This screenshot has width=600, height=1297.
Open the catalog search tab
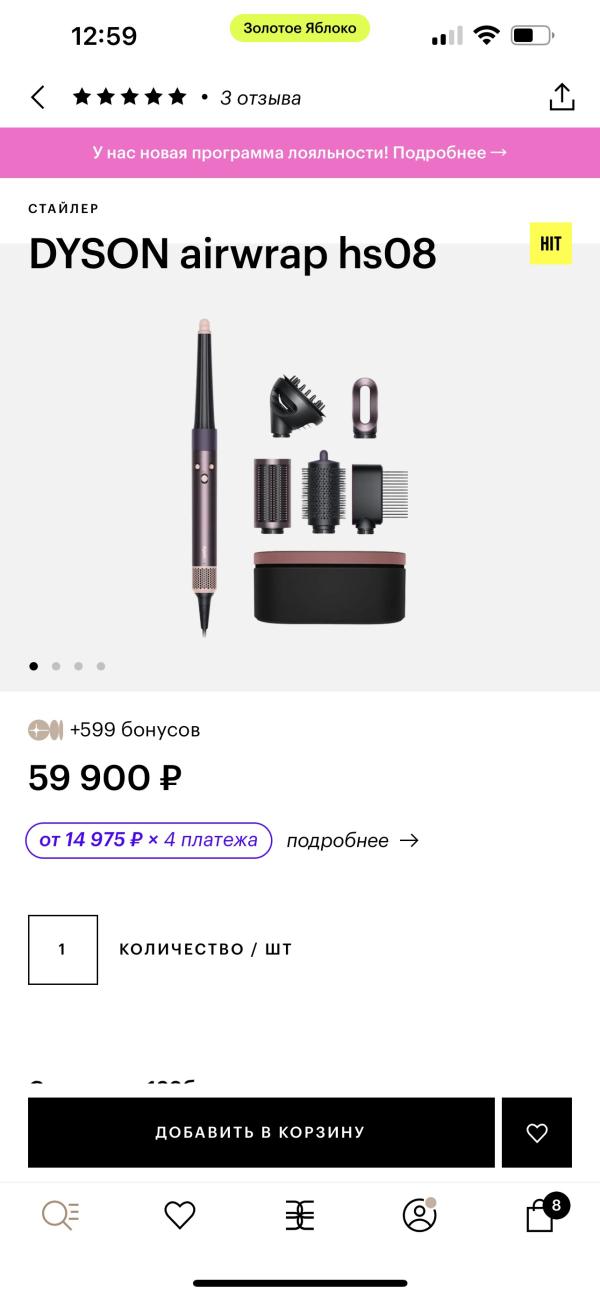point(60,1215)
